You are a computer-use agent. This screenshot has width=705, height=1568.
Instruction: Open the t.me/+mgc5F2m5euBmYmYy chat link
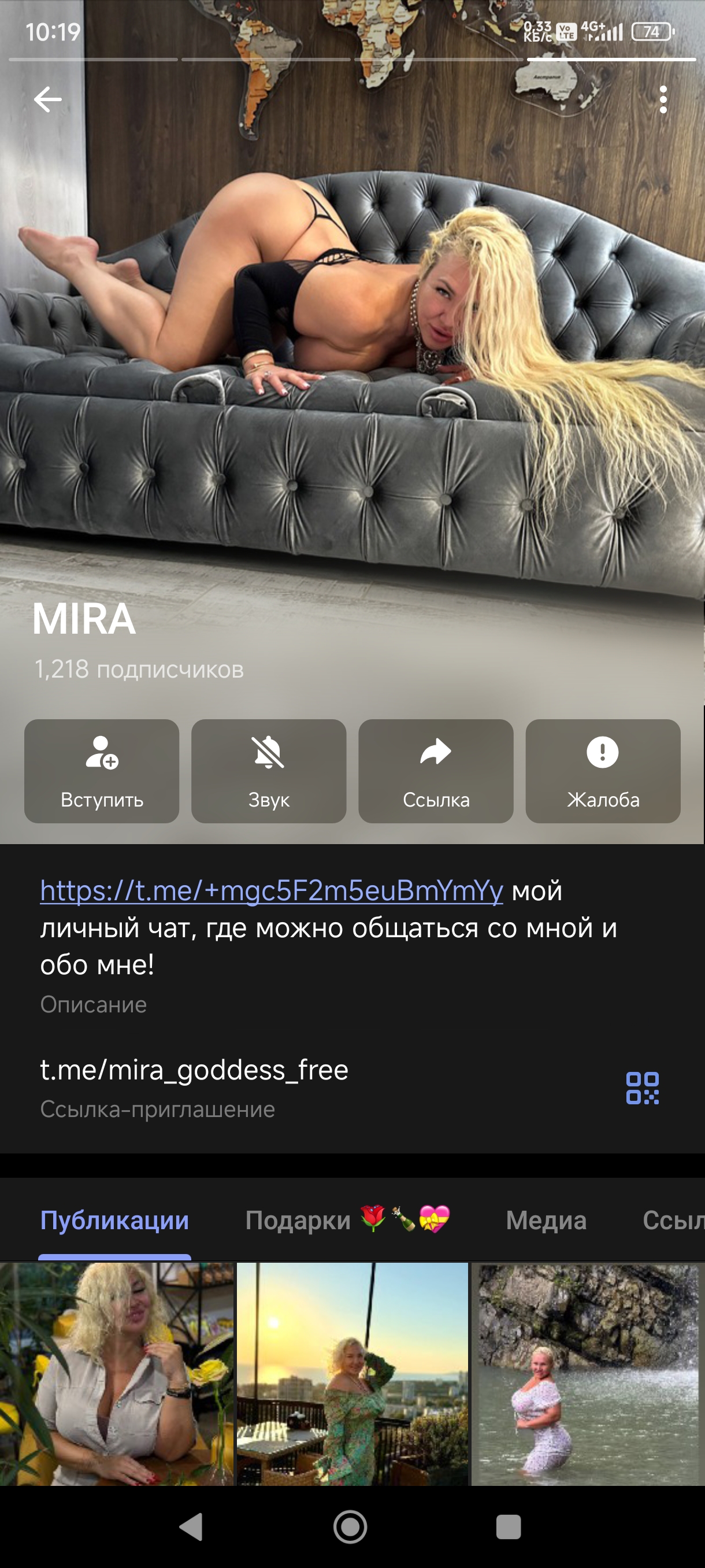pyautogui.click(x=271, y=891)
